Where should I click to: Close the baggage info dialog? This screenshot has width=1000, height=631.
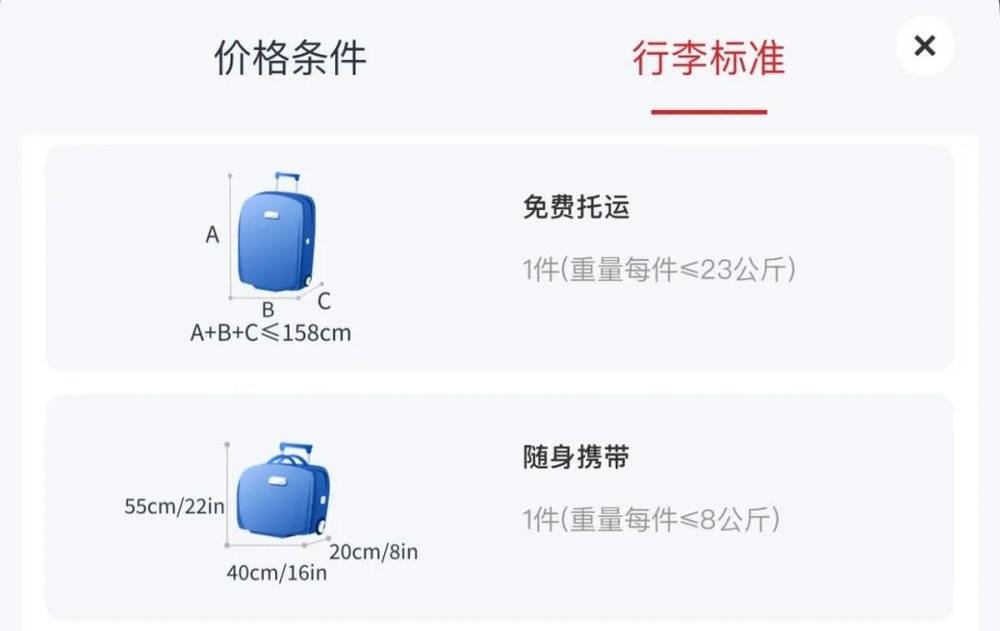pyautogui.click(x=925, y=46)
